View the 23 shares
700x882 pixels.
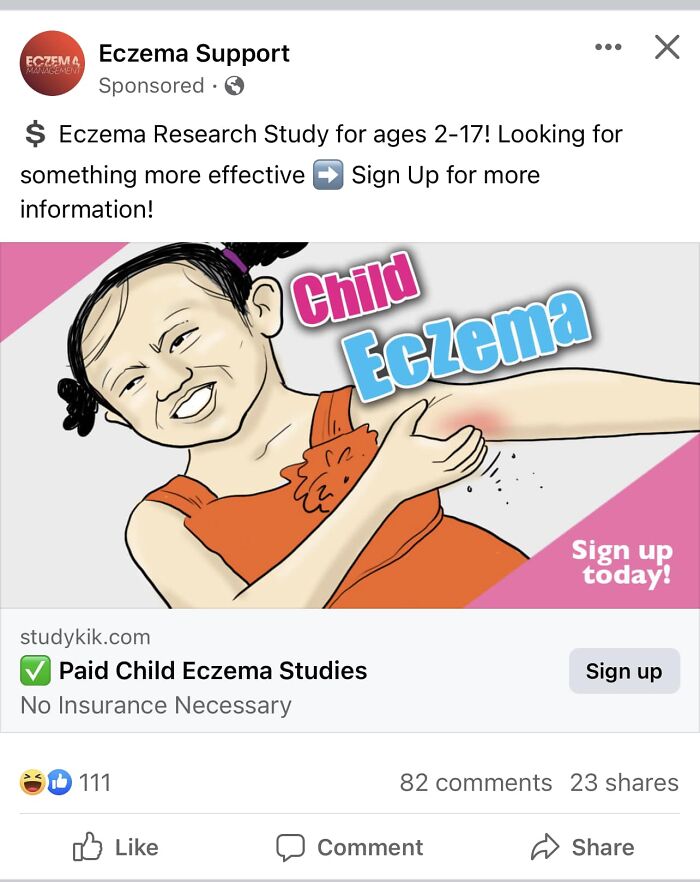pos(624,782)
